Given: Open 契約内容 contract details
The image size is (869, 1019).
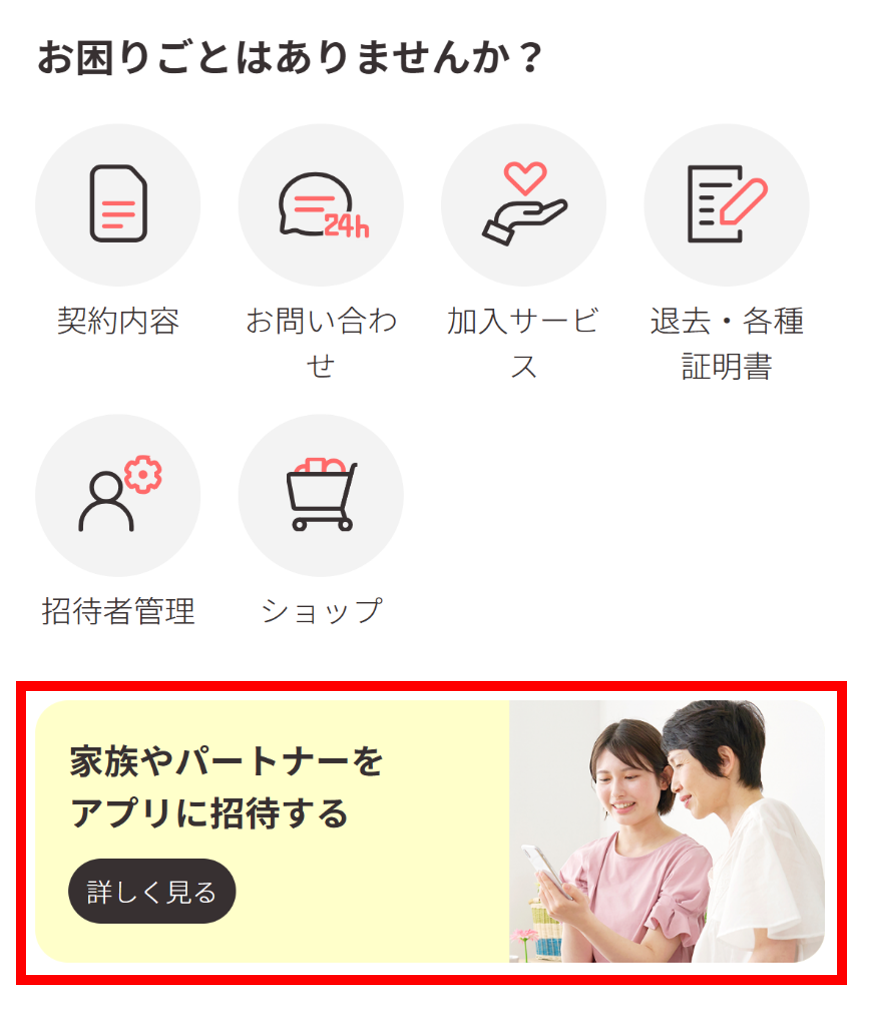Looking at the screenshot, I should coord(118,205).
